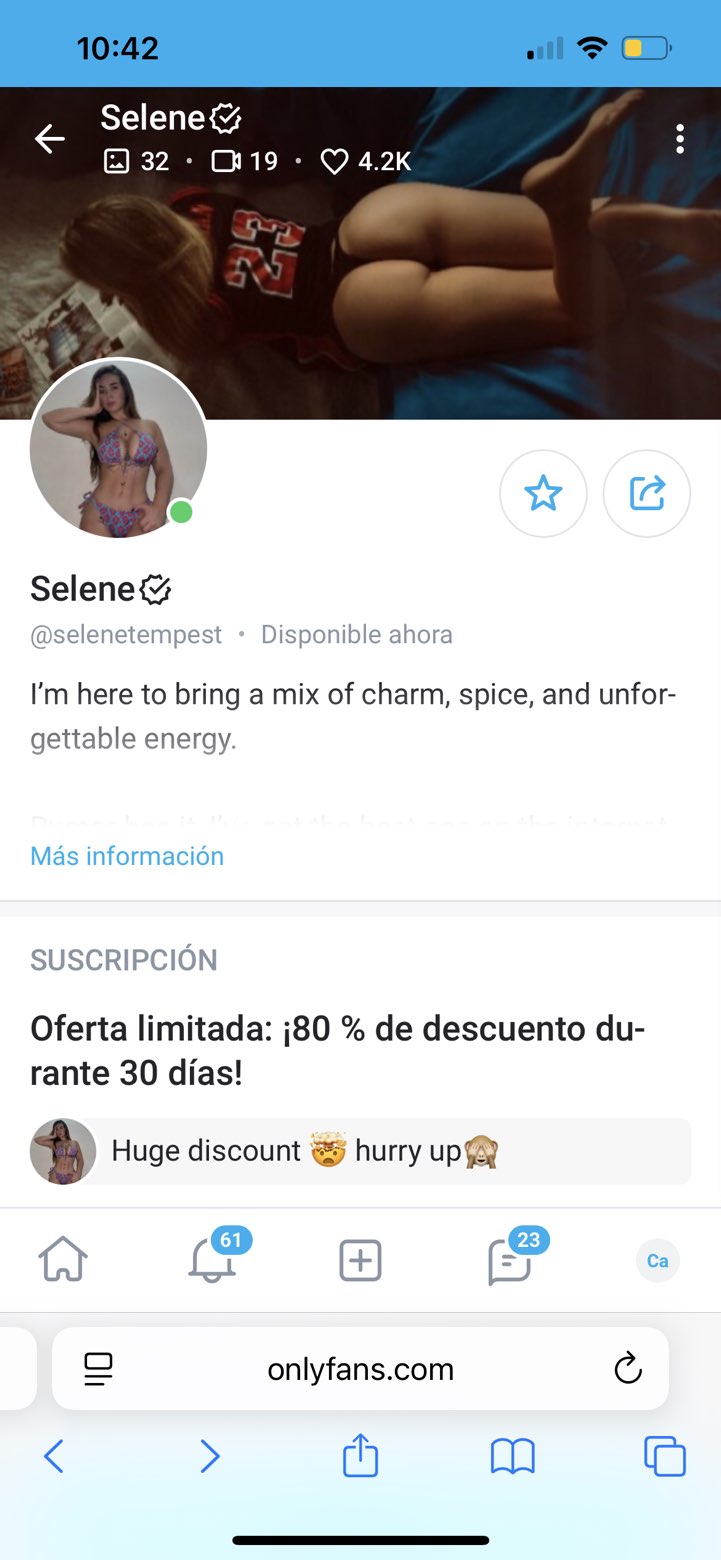
Task: Open Selene's round profile picture
Action: pyautogui.click(x=119, y=449)
